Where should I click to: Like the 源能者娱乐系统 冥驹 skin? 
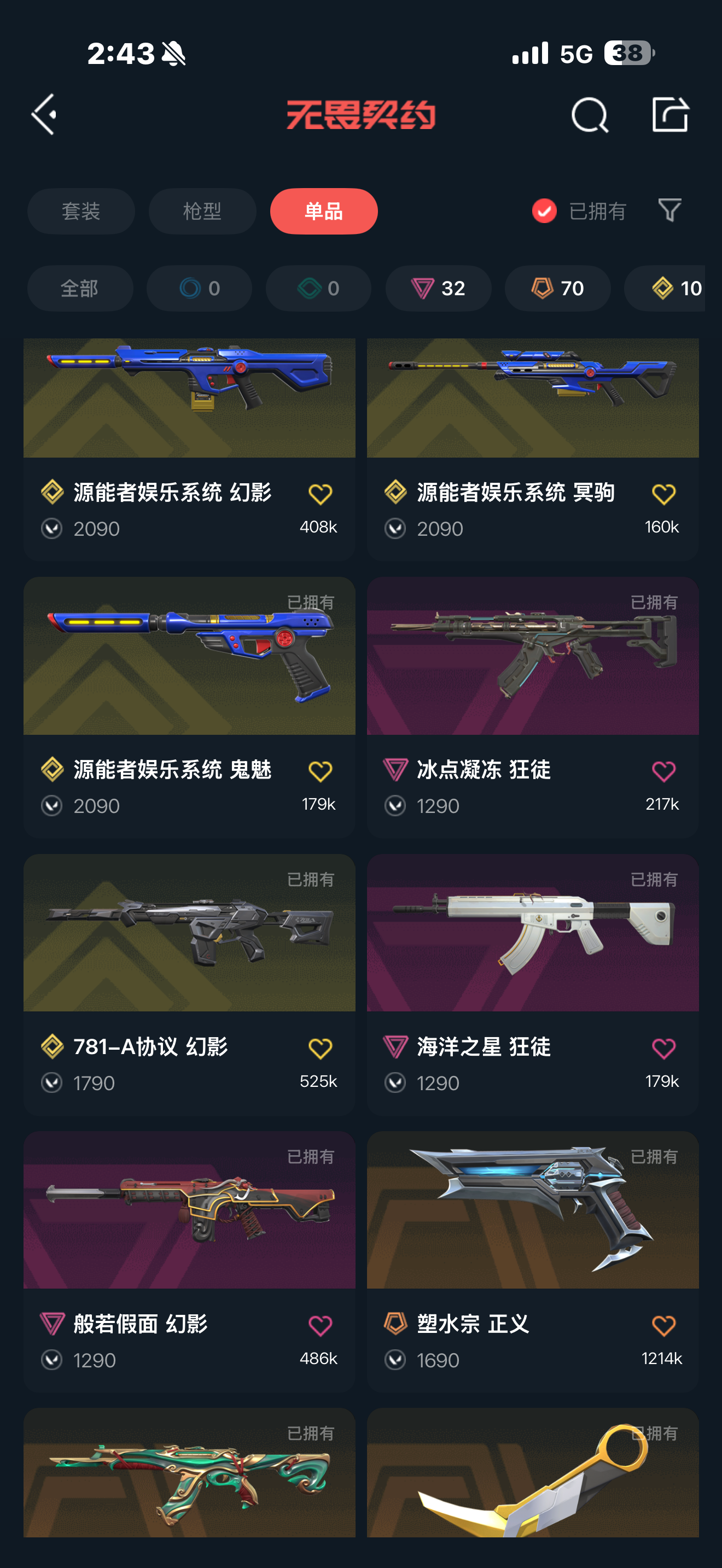663,494
